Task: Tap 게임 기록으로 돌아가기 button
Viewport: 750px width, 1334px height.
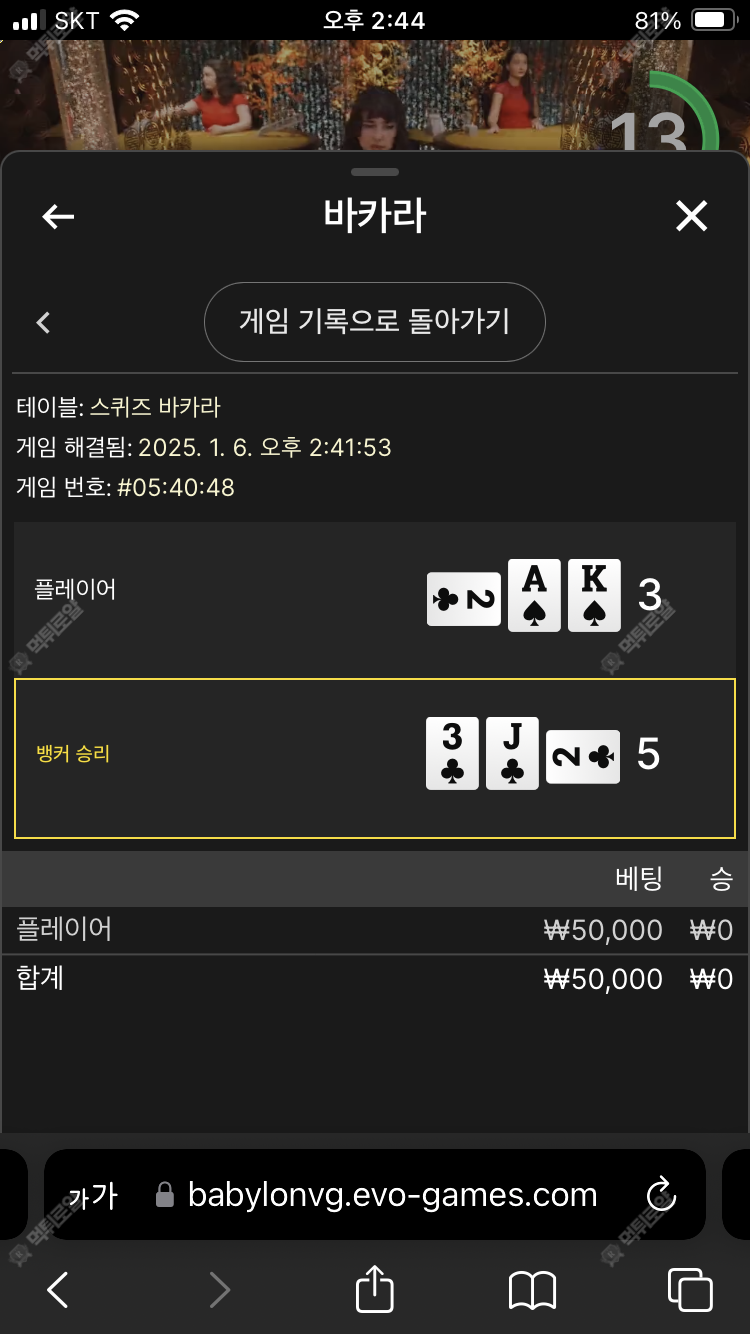Action: click(x=374, y=322)
